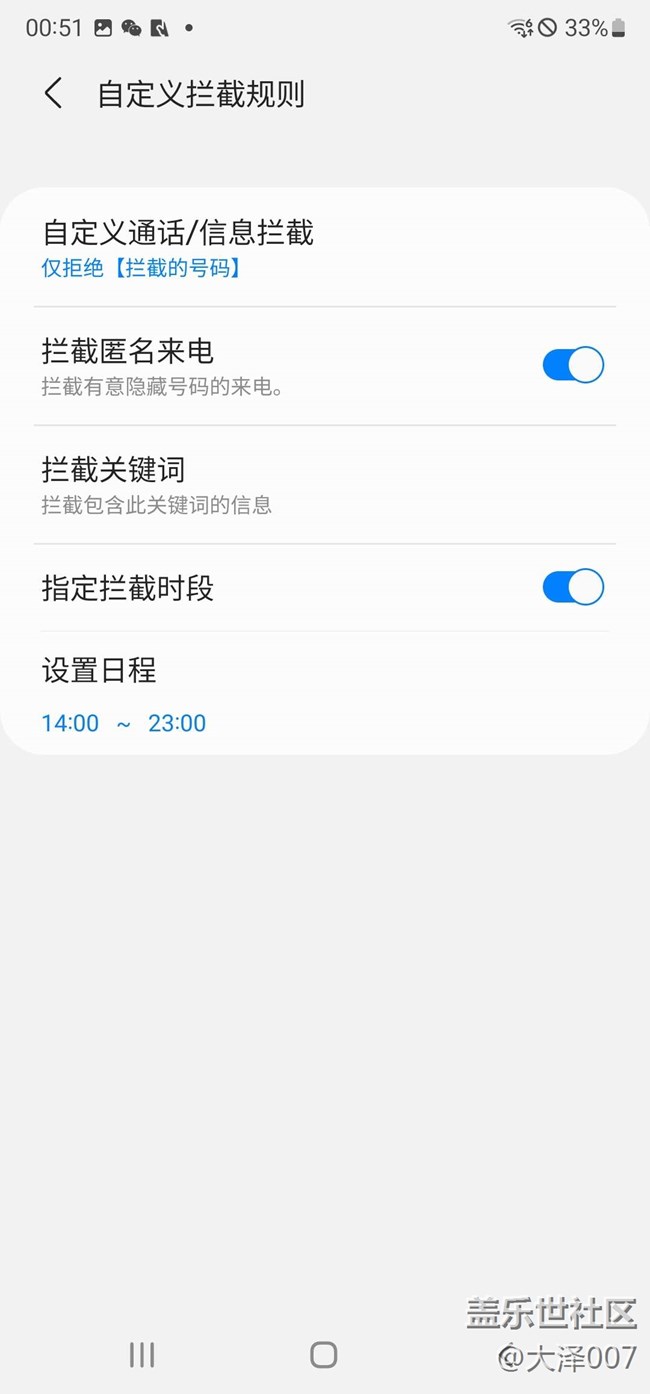
Task: Toggle off 拦截匿名来电 switch
Action: pyautogui.click(x=573, y=365)
